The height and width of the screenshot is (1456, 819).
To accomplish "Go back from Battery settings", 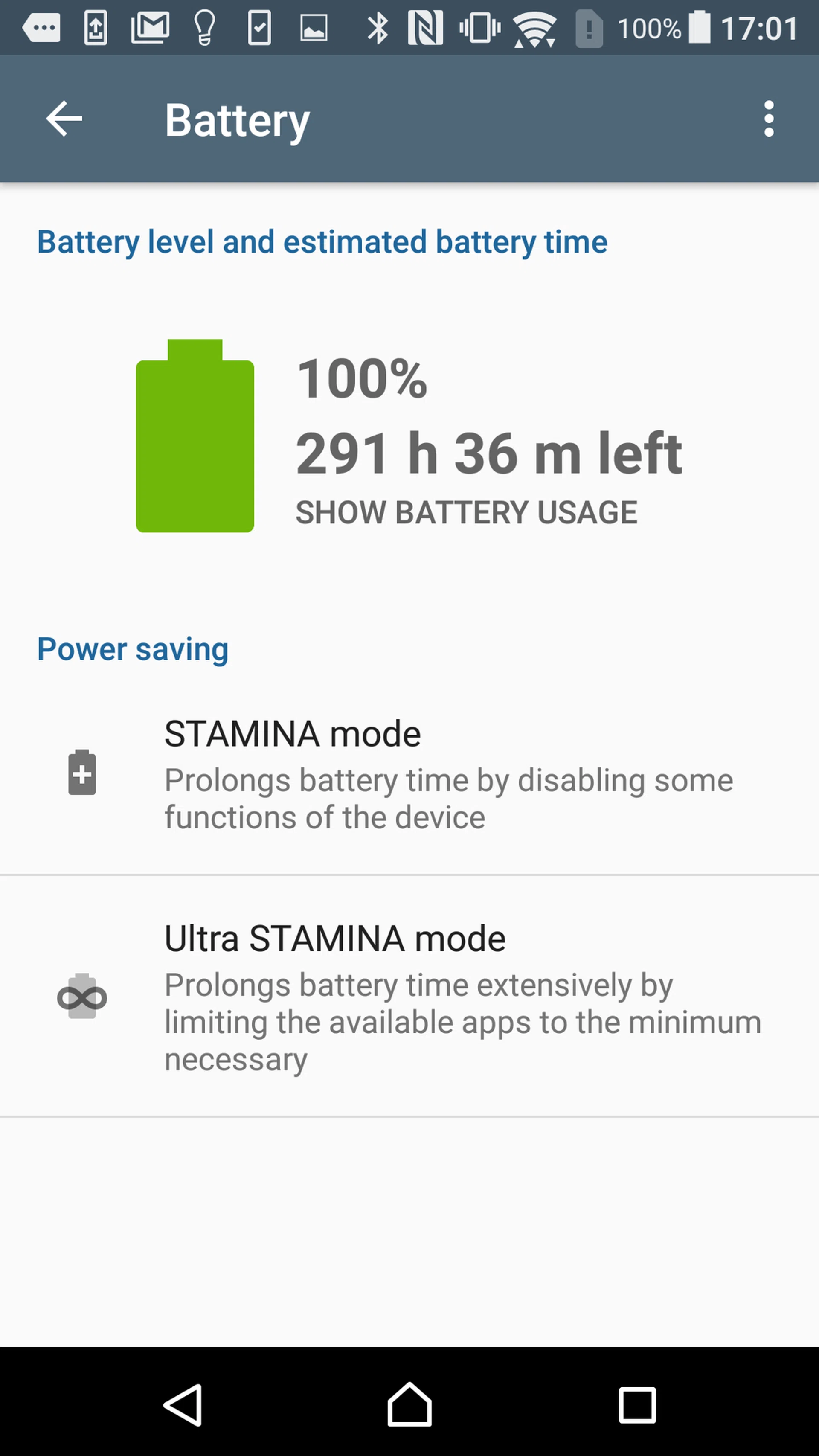I will (x=64, y=119).
